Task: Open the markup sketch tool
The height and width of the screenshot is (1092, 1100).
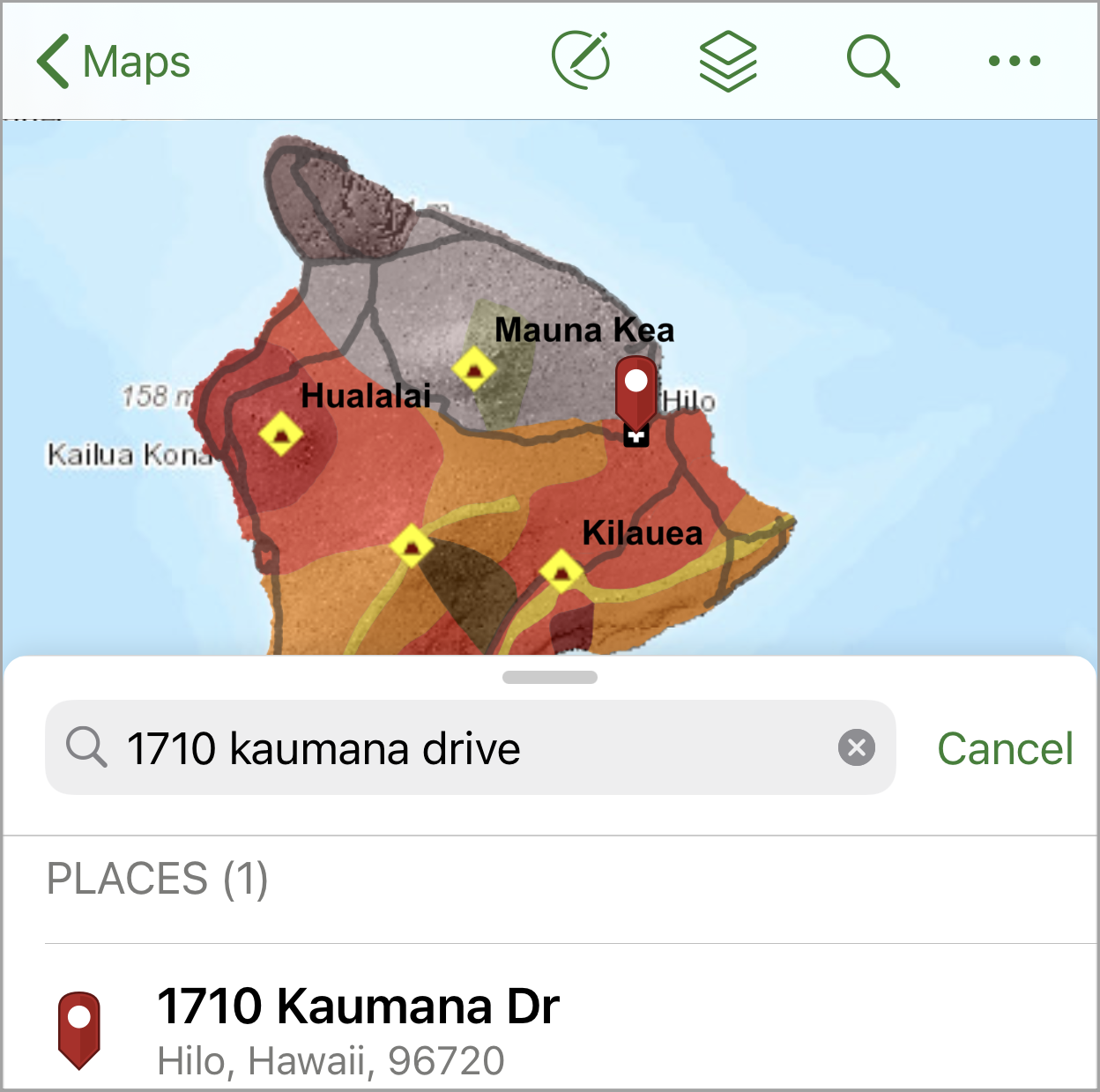Action: click(581, 61)
